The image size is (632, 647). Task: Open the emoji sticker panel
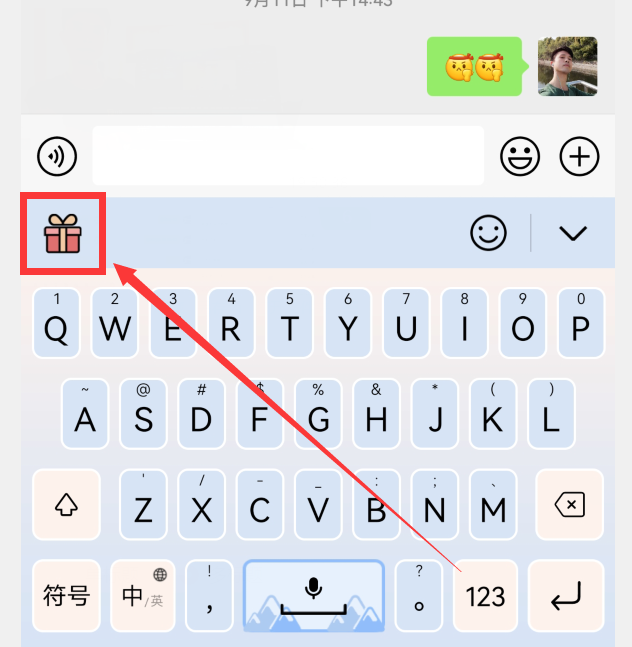[520, 156]
